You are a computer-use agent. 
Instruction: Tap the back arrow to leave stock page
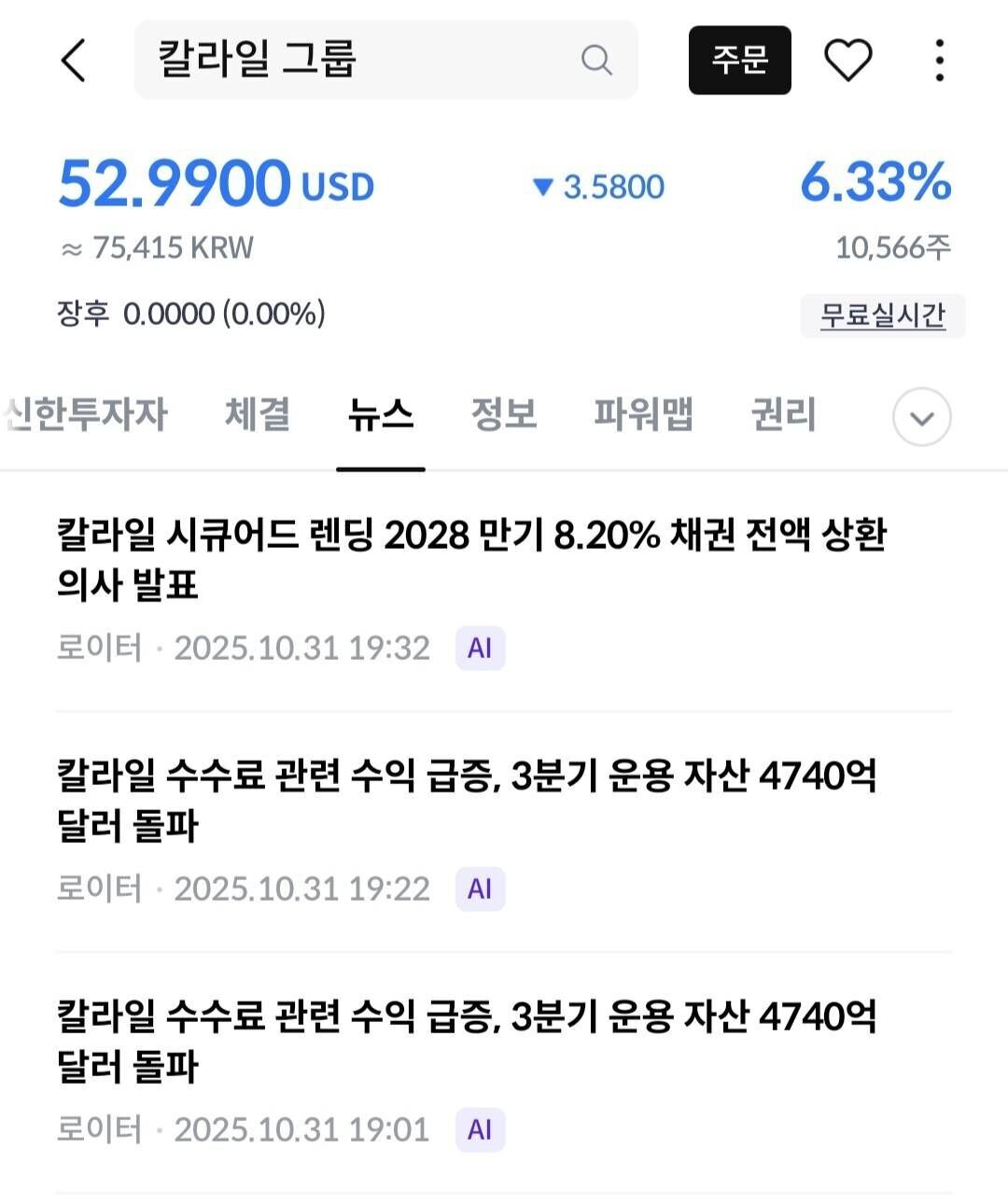[74, 61]
